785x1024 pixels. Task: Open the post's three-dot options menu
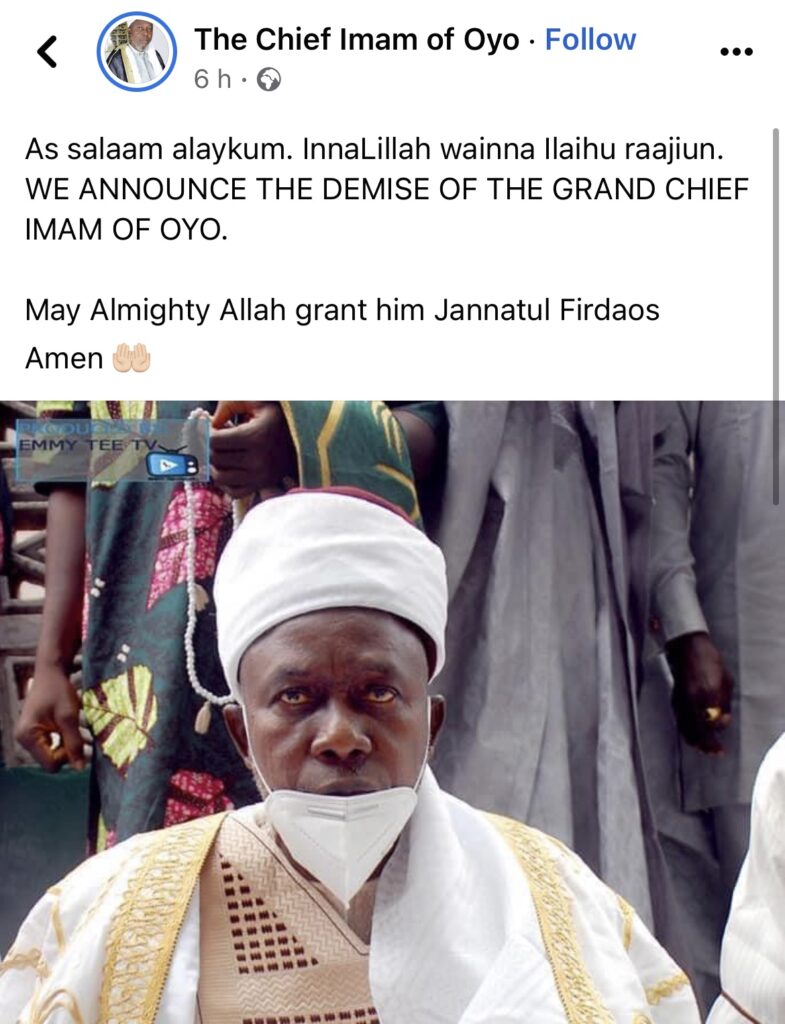736,51
